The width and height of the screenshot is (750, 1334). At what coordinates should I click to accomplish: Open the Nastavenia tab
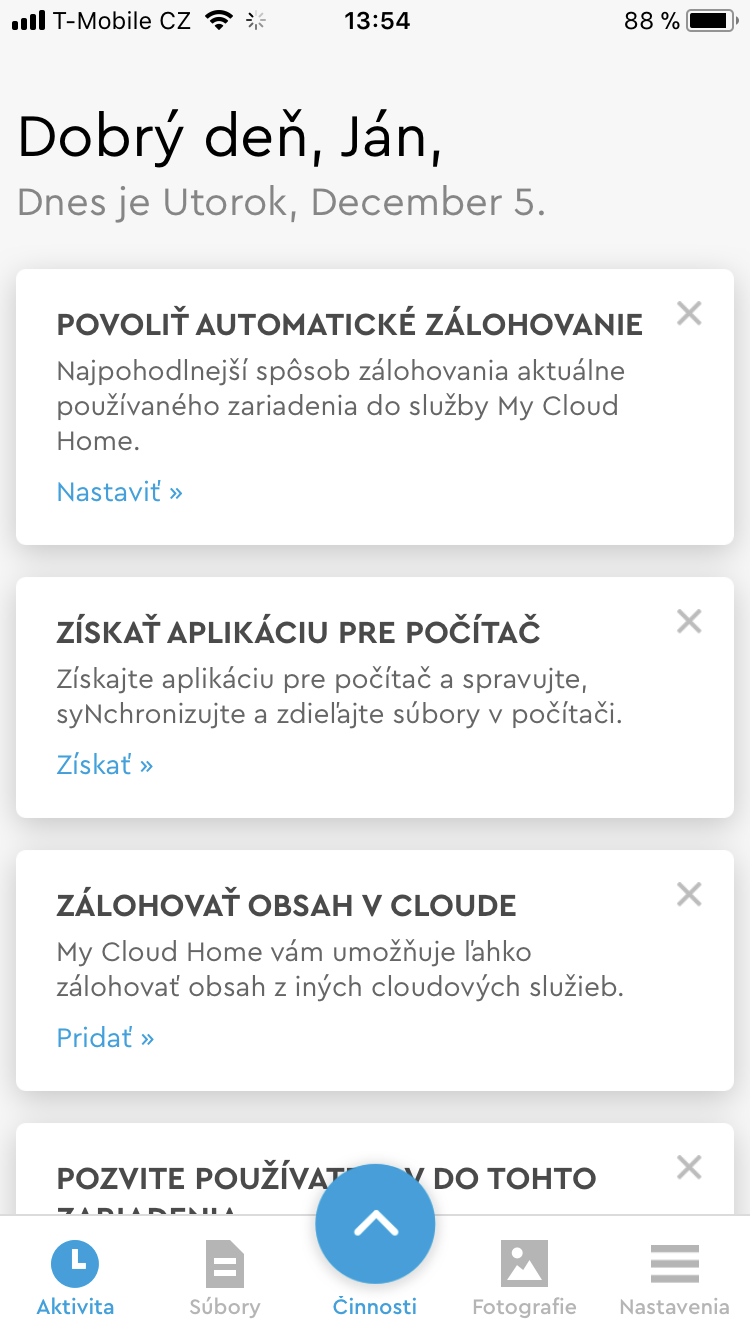click(x=674, y=1277)
